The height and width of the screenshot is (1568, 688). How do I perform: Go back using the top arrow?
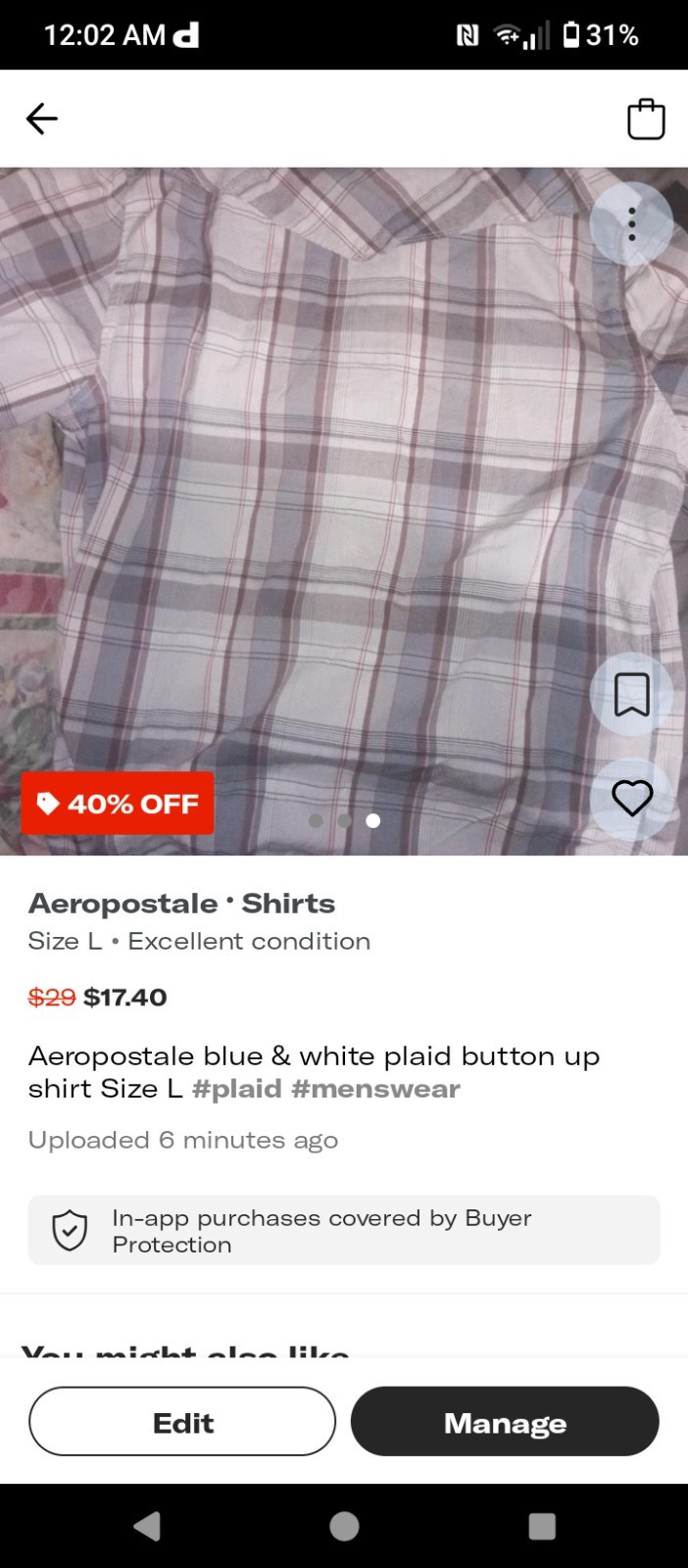point(42,119)
